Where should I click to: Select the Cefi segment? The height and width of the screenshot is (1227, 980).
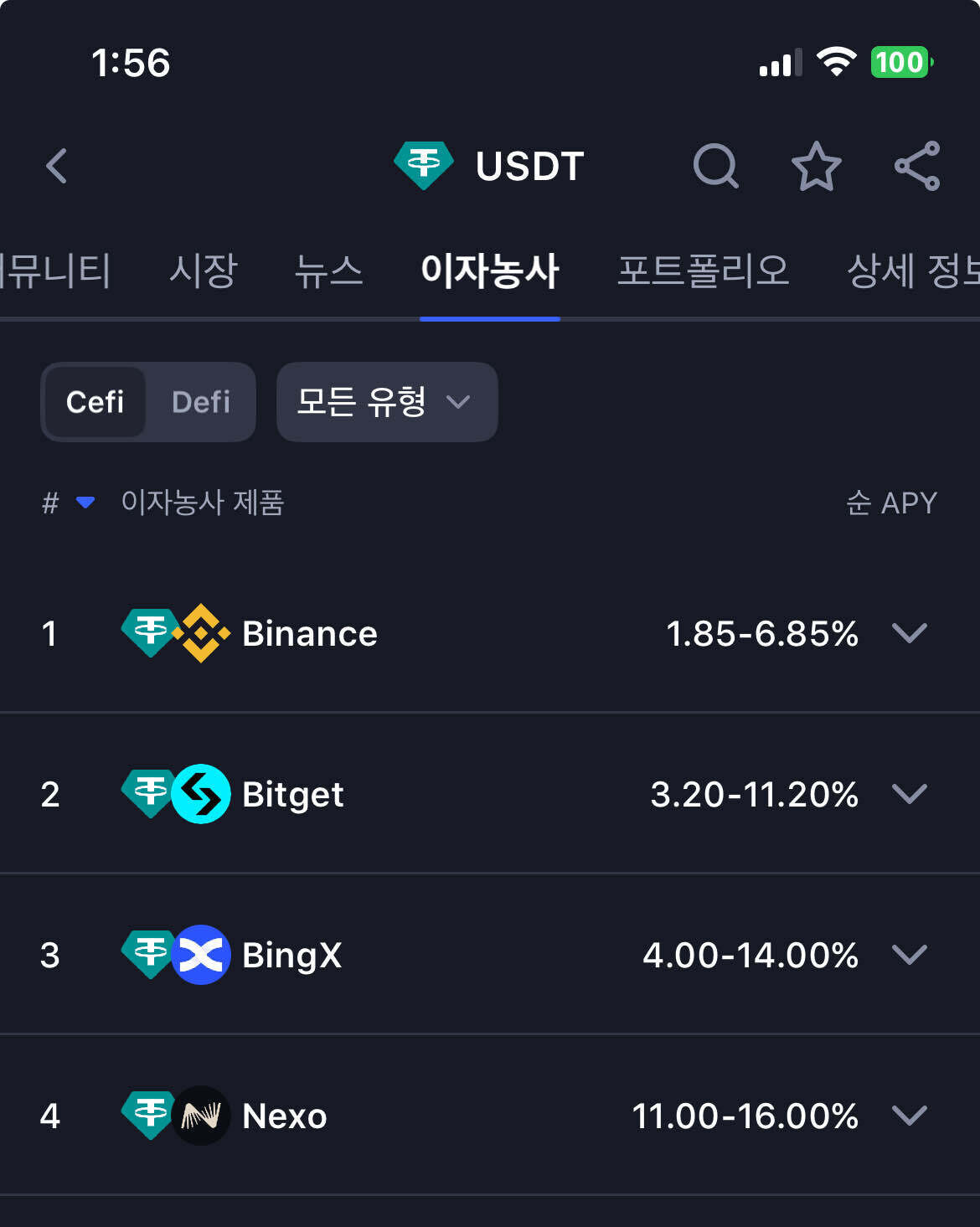tap(95, 402)
